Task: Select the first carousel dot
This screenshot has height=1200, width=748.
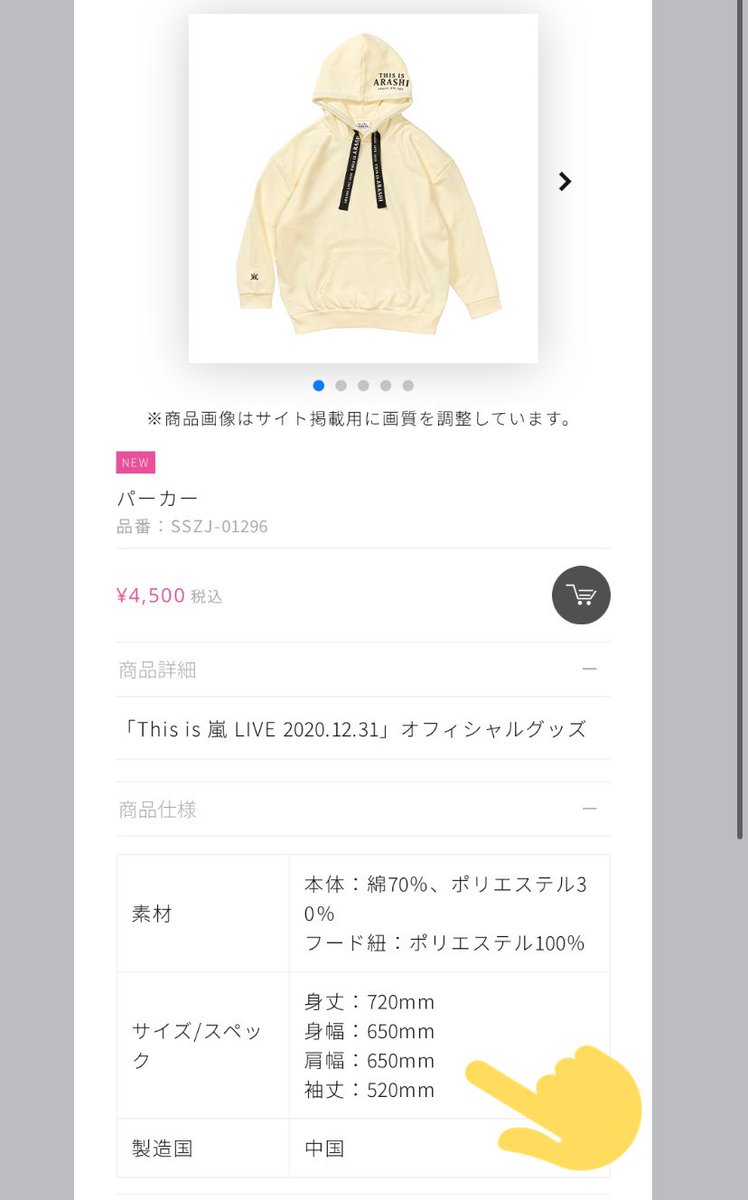Action: [x=318, y=384]
